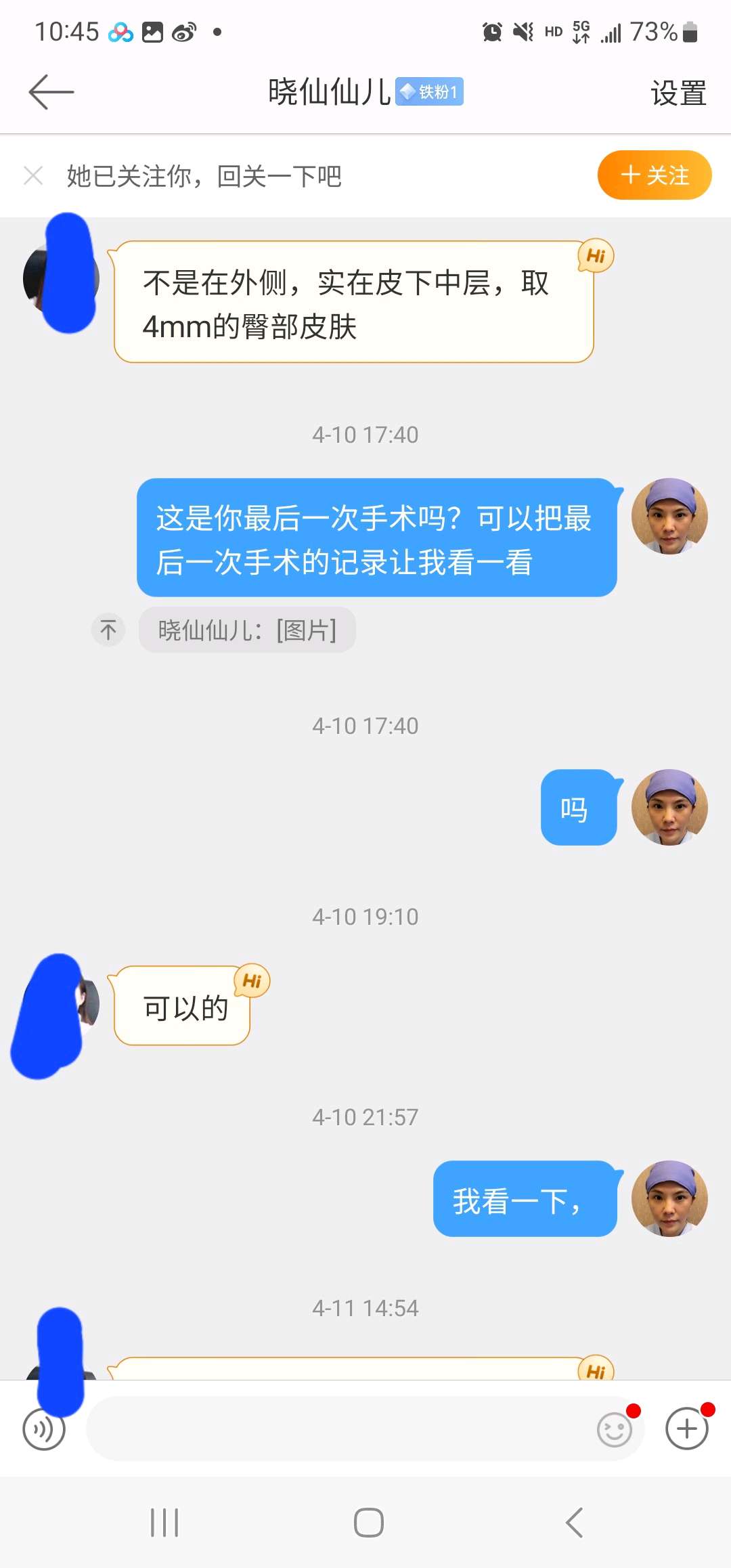Image resolution: width=731 pixels, height=1568 pixels.
Task: Dismiss the follow-back banner
Action: [x=33, y=176]
